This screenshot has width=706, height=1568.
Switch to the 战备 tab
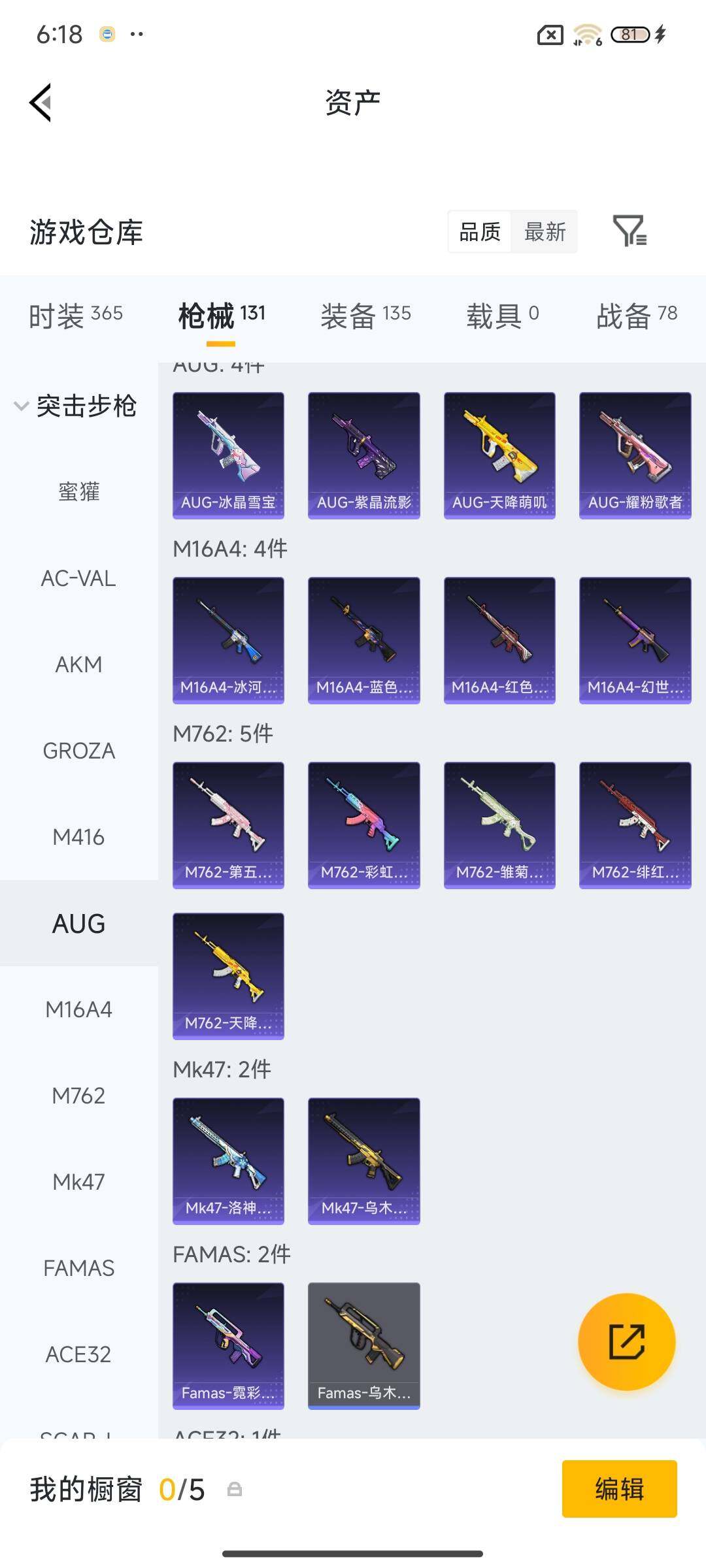coord(636,316)
